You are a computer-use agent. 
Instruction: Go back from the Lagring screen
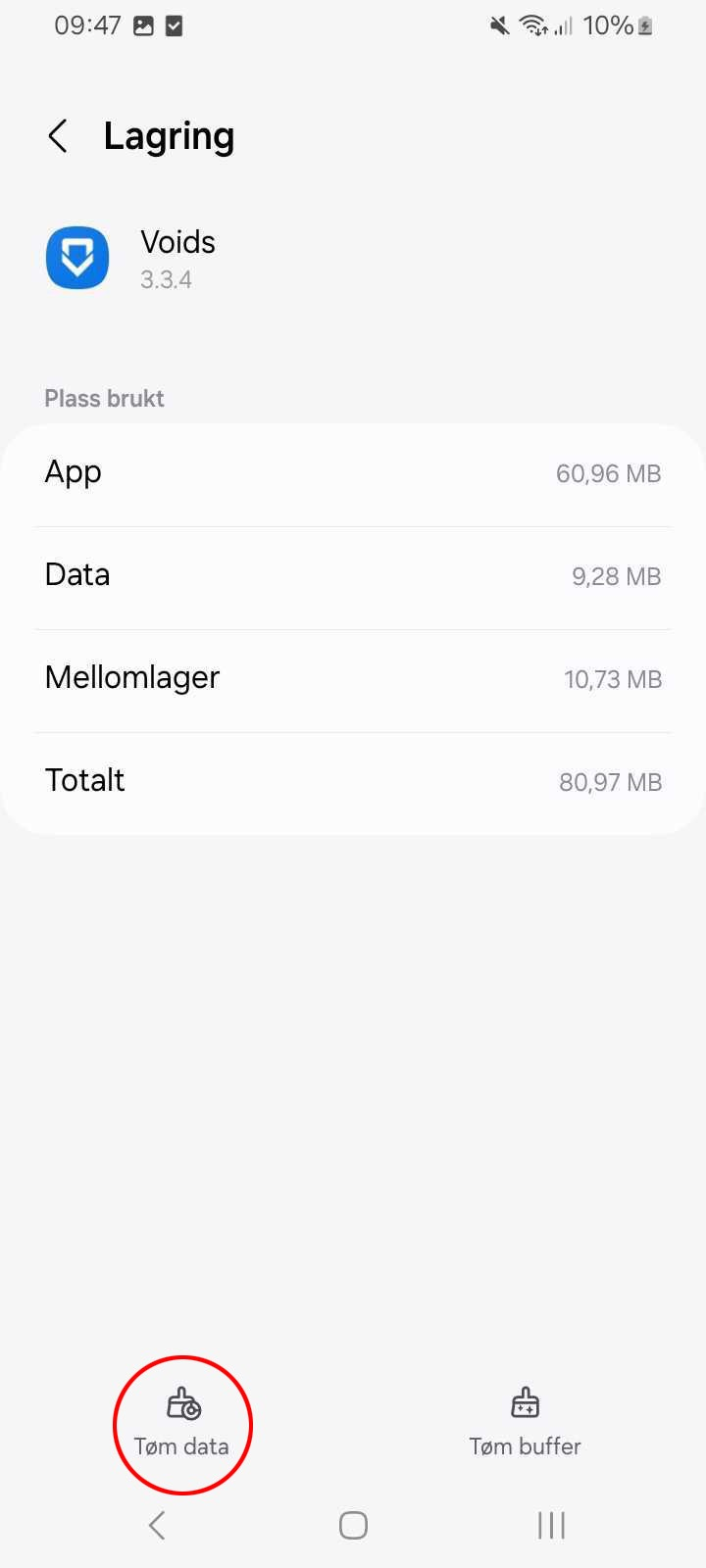59,136
